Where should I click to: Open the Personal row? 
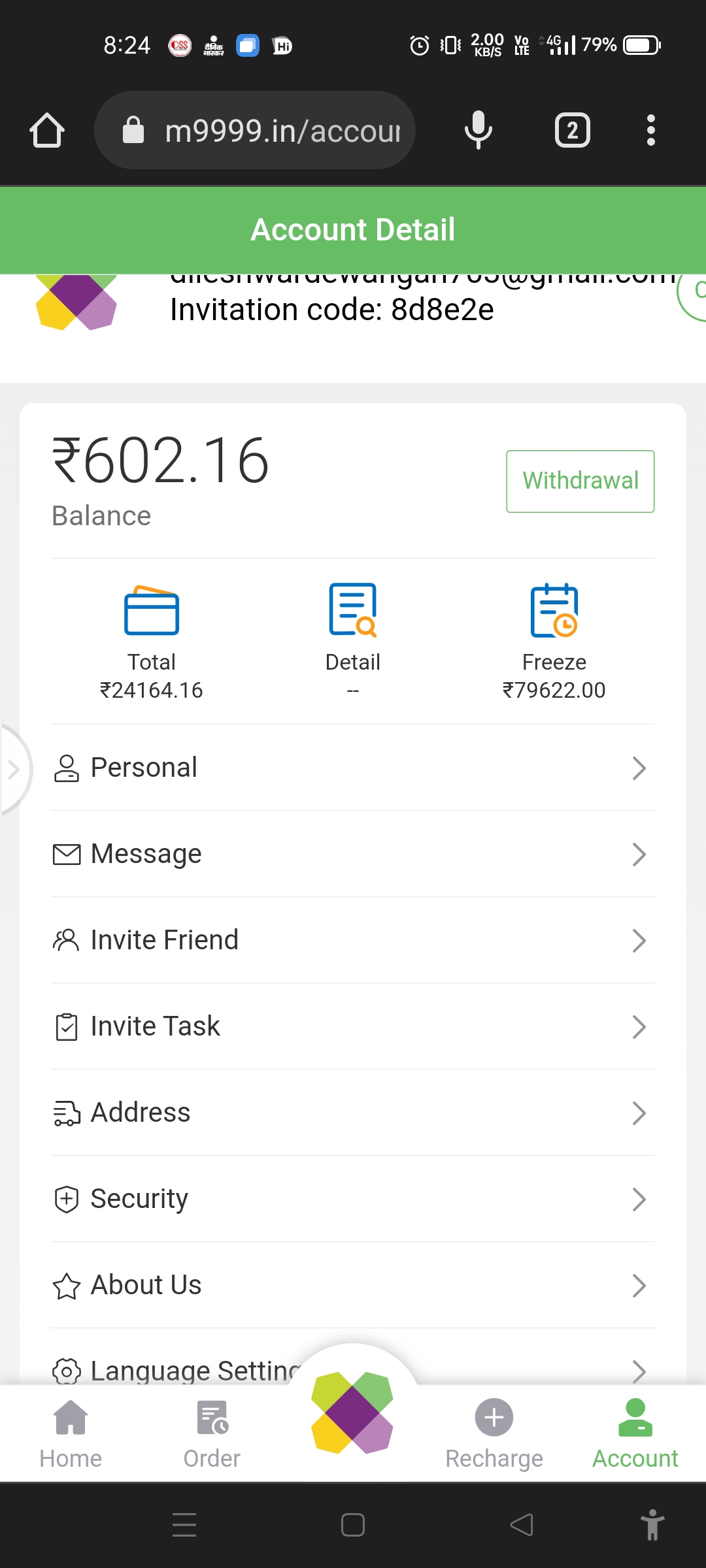353,768
